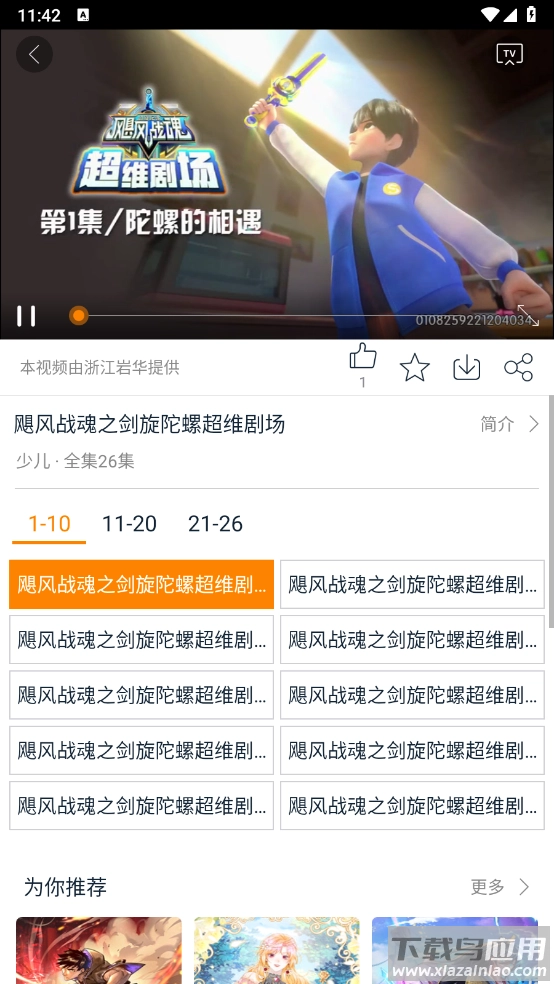Select the highlighted orange first episode button
The image size is (554, 984).
(x=141, y=584)
